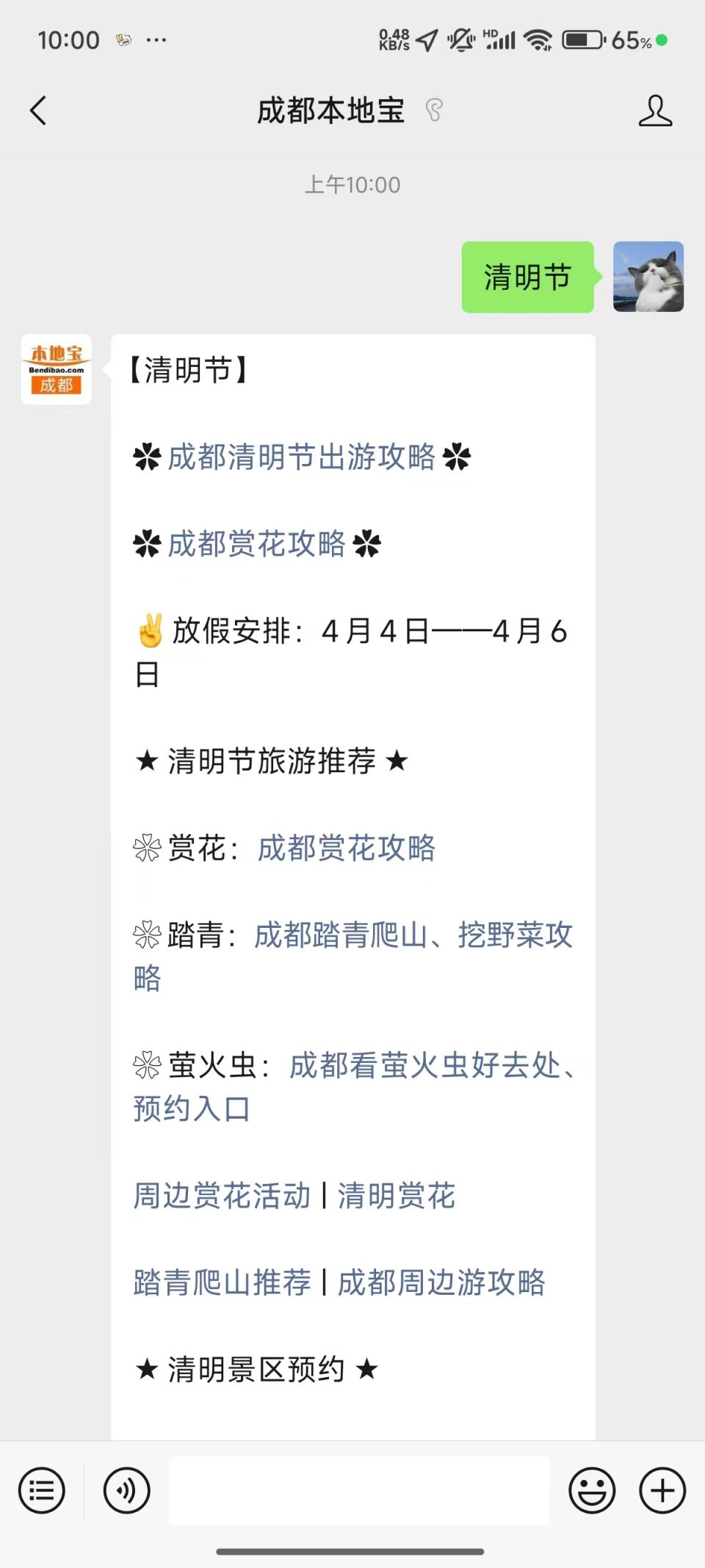
Task: Switch to the account menu list
Action: pyautogui.click(x=42, y=1491)
